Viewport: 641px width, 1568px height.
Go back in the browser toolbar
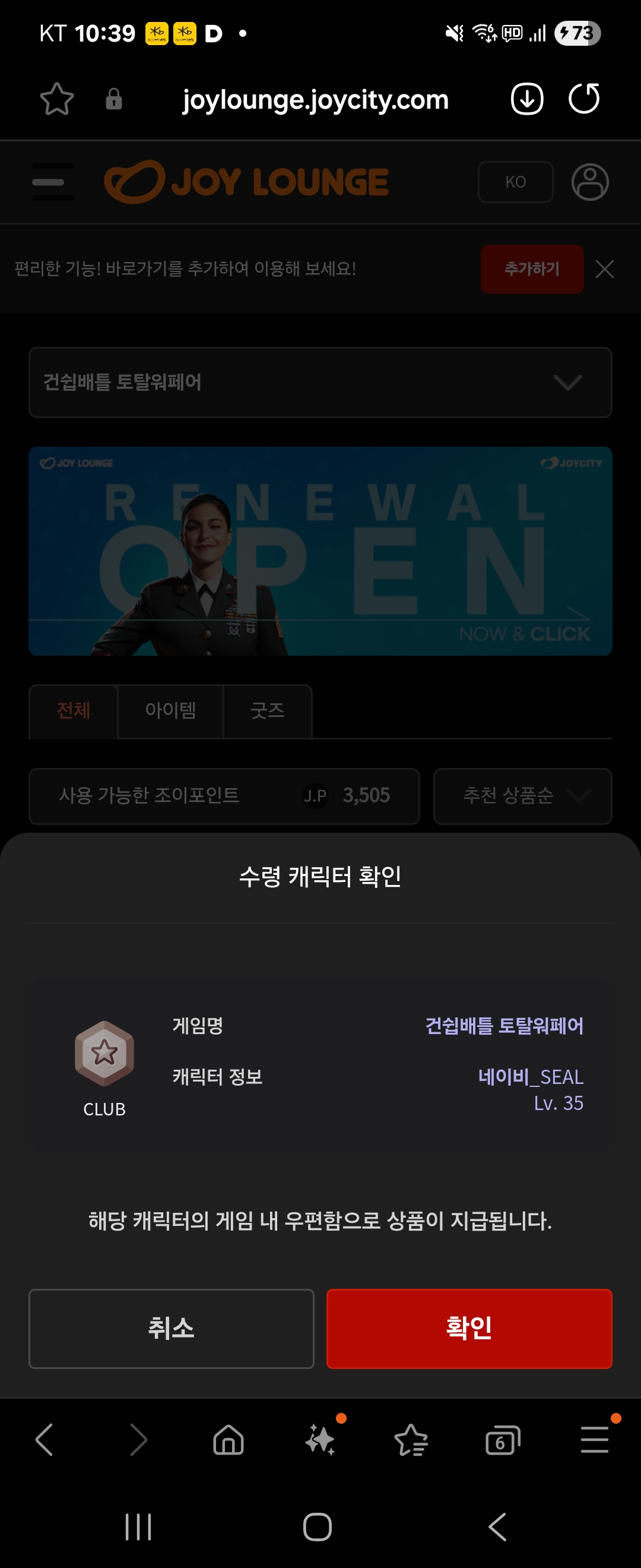(45, 1440)
